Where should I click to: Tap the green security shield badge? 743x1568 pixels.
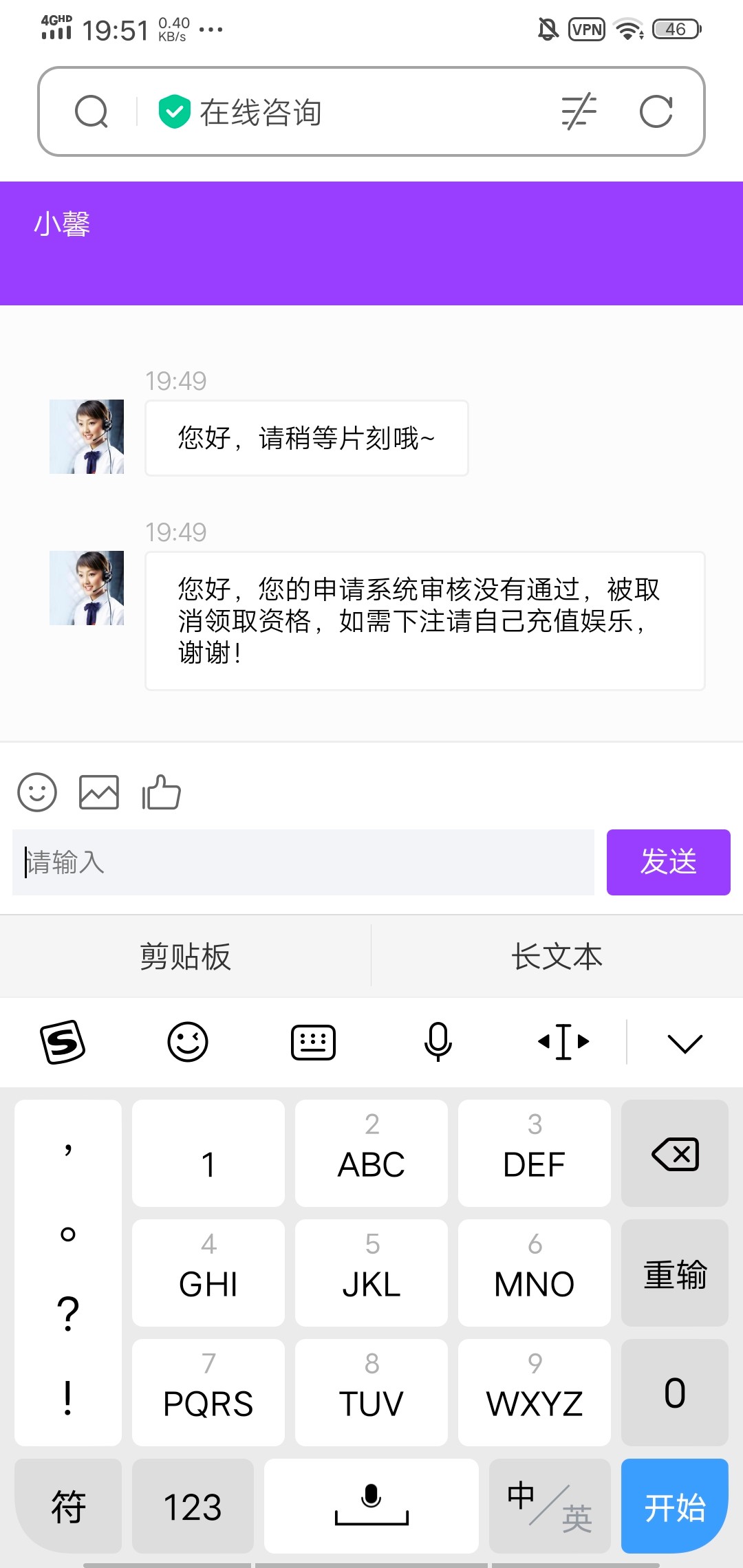click(173, 110)
